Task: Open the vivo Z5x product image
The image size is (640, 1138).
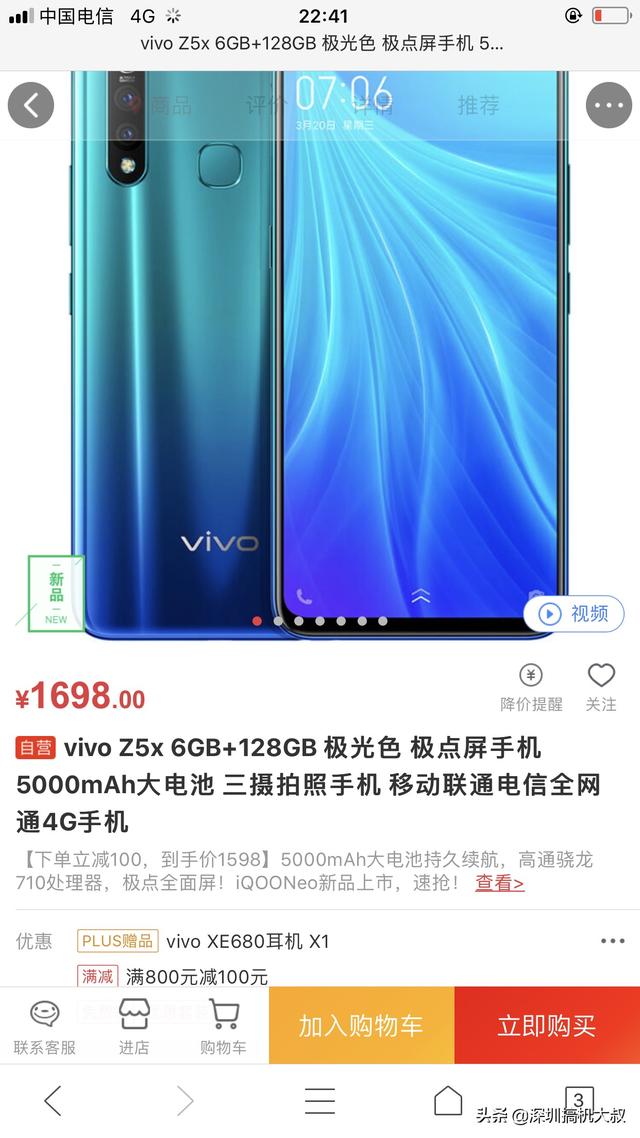Action: (320, 350)
